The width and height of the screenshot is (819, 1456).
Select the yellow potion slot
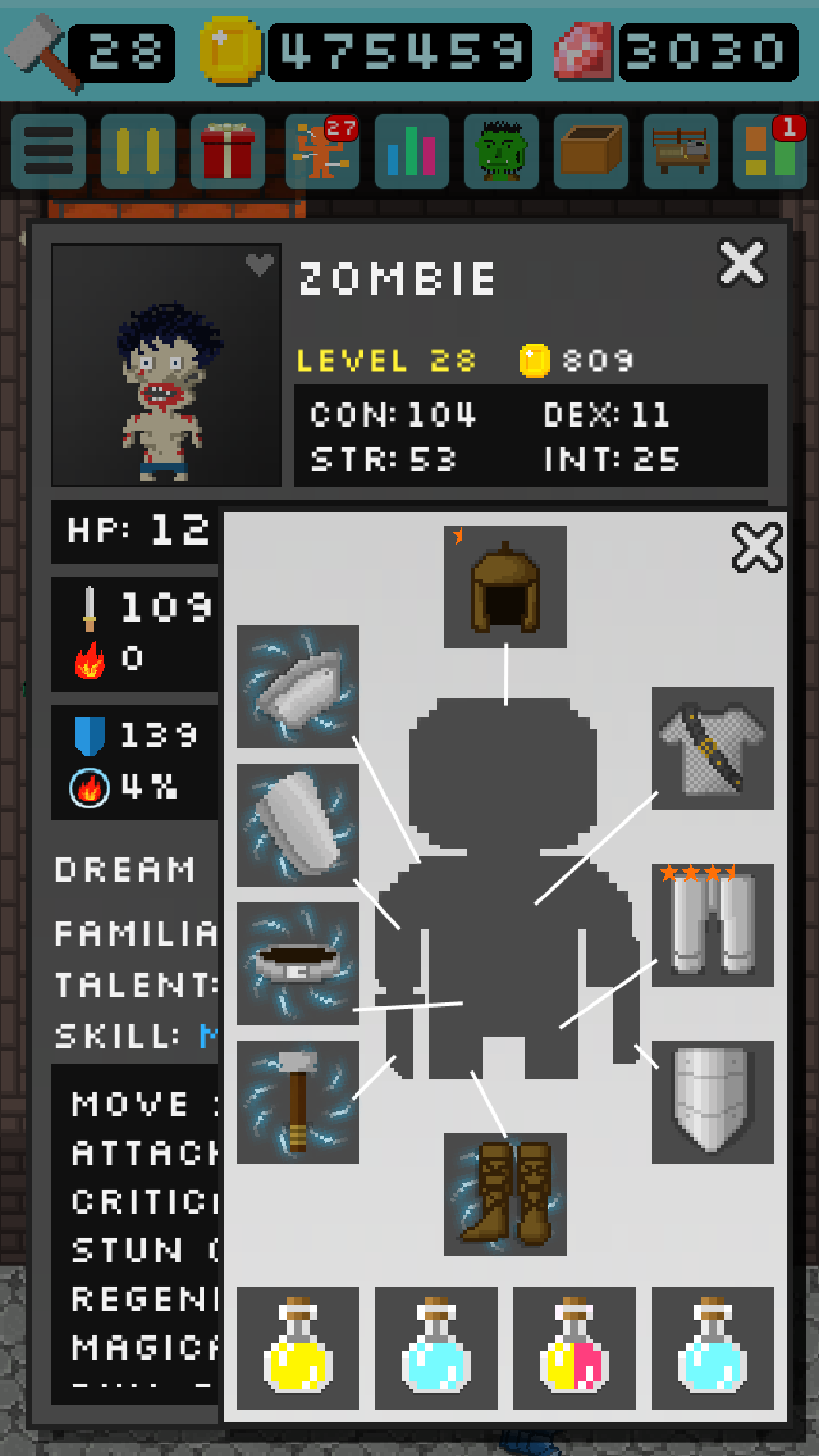tap(298, 1348)
